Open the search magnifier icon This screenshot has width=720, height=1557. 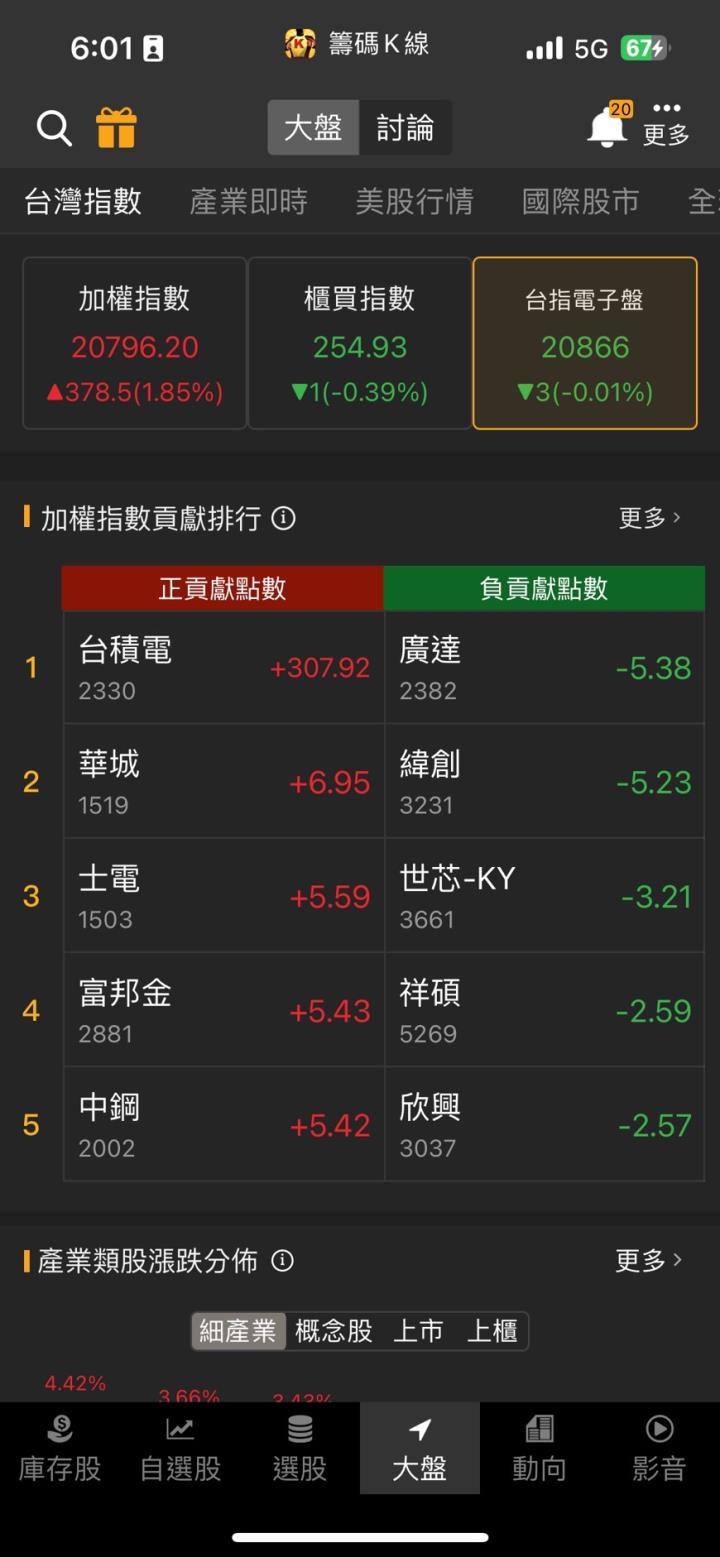point(54,128)
